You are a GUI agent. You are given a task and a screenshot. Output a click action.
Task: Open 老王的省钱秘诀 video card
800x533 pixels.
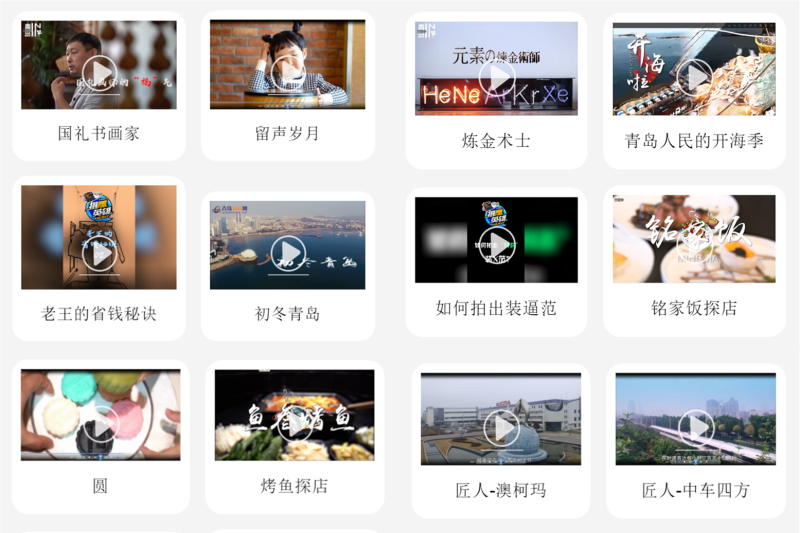(99, 252)
